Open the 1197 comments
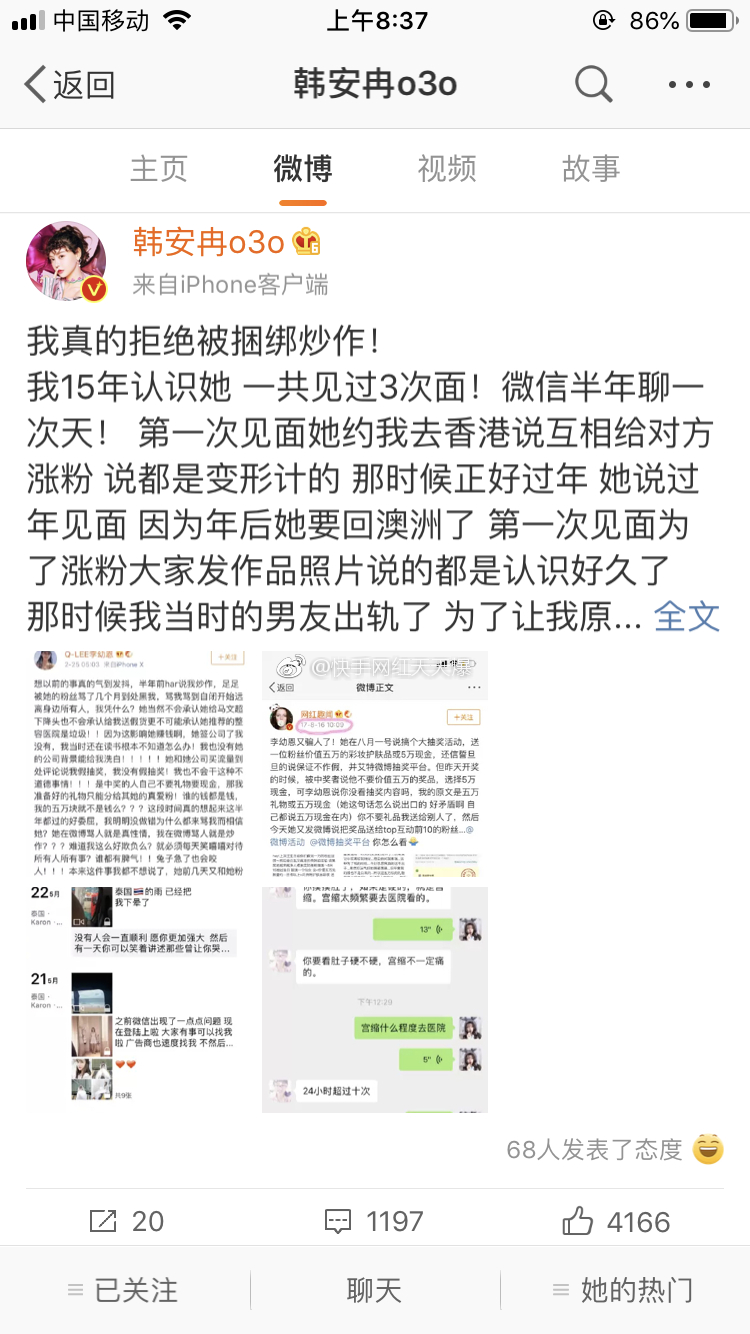 point(374,1221)
